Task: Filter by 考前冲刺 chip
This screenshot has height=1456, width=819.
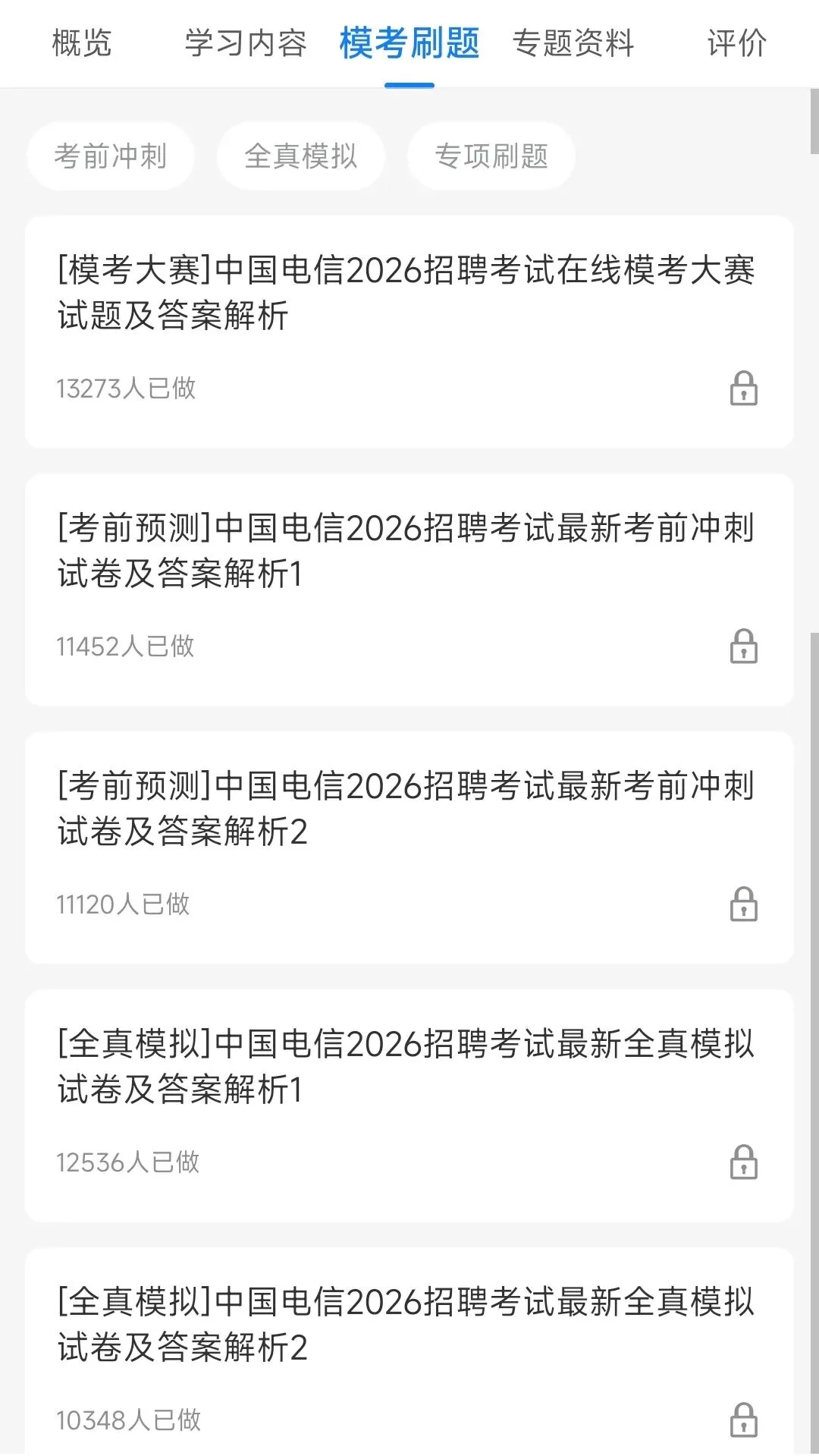Action: pos(111,156)
